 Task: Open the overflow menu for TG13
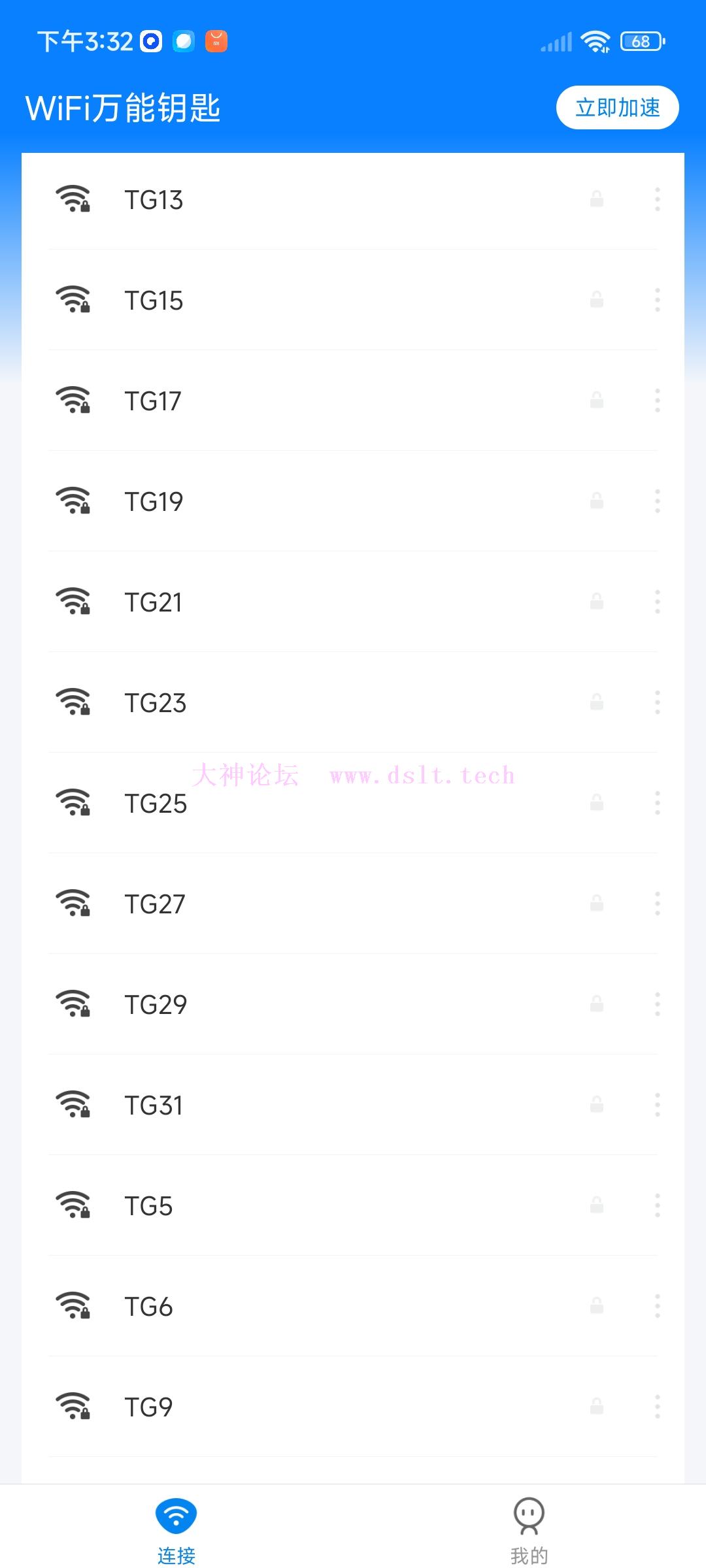[x=657, y=199]
